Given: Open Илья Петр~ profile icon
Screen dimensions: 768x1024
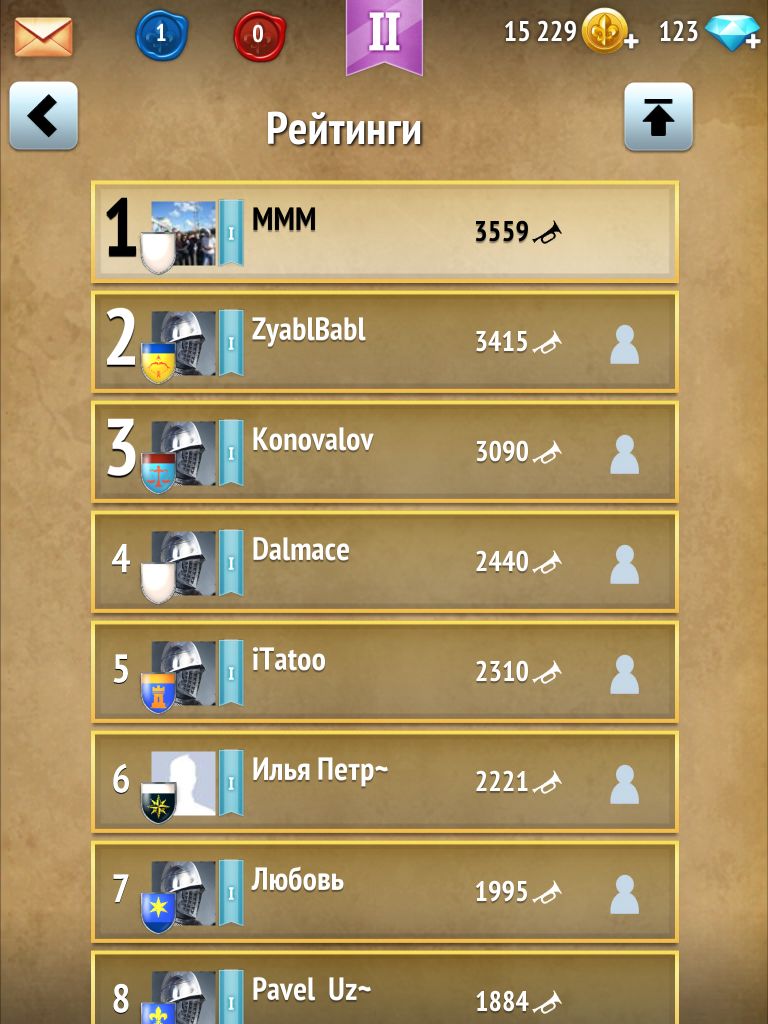Looking at the screenshot, I should tap(624, 784).
